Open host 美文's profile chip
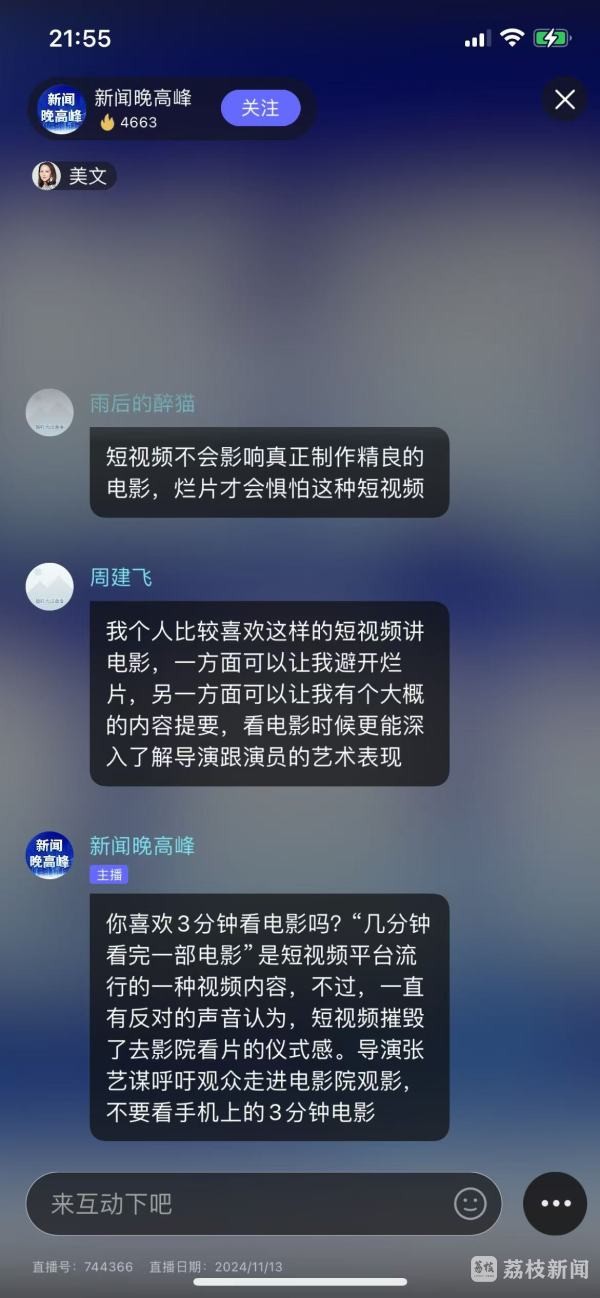 point(74,176)
